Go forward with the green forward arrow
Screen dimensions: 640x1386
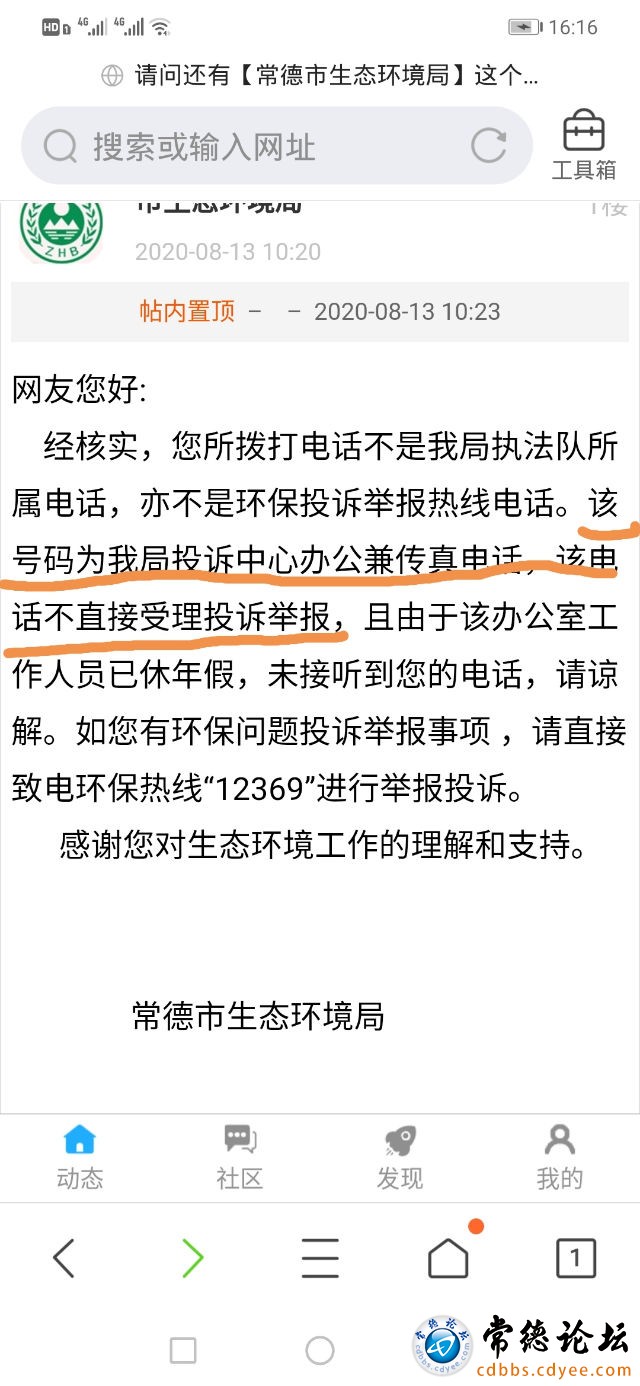tap(192, 1258)
